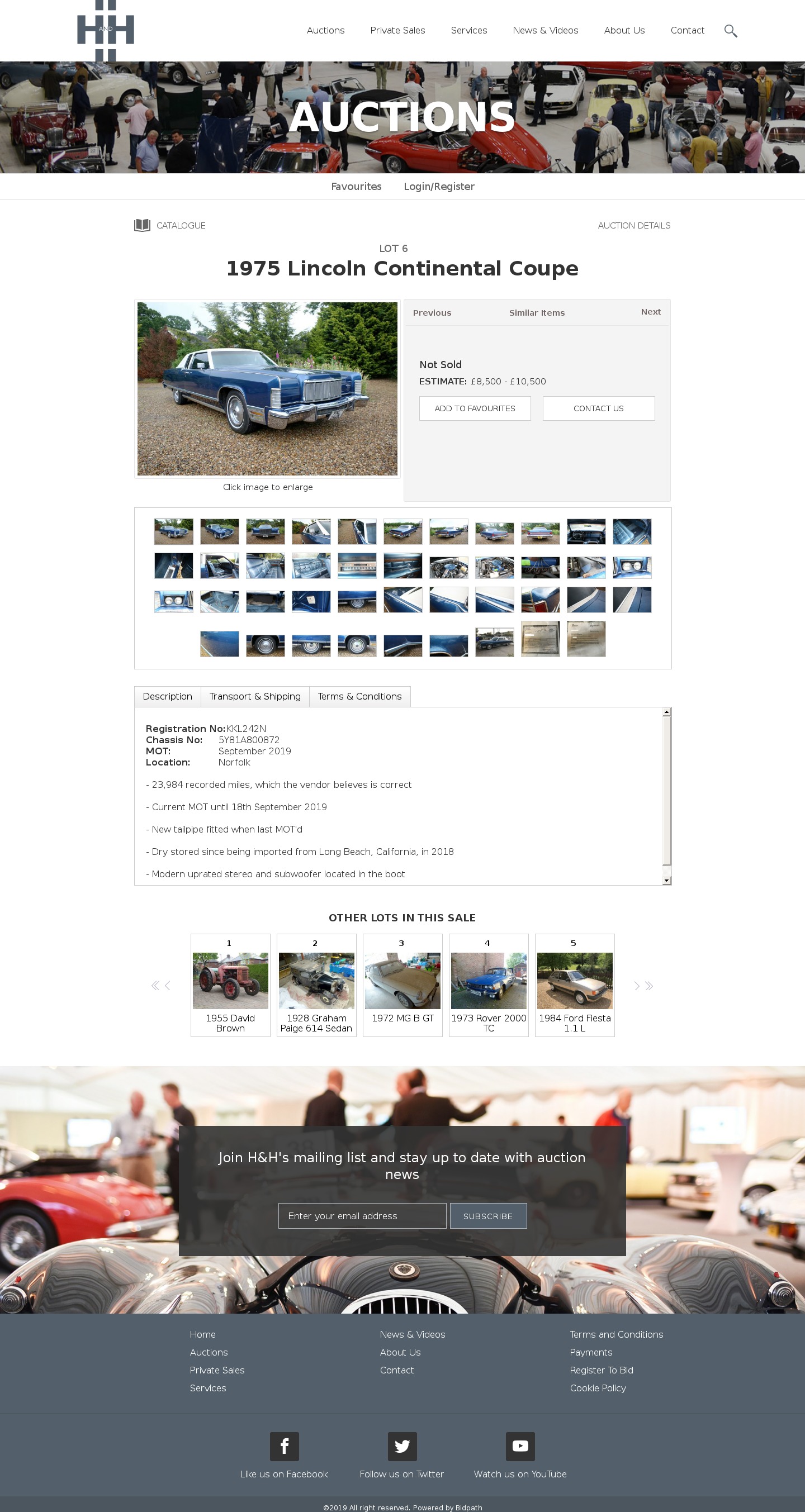Go to News & Videos in the header

(x=545, y=31)
